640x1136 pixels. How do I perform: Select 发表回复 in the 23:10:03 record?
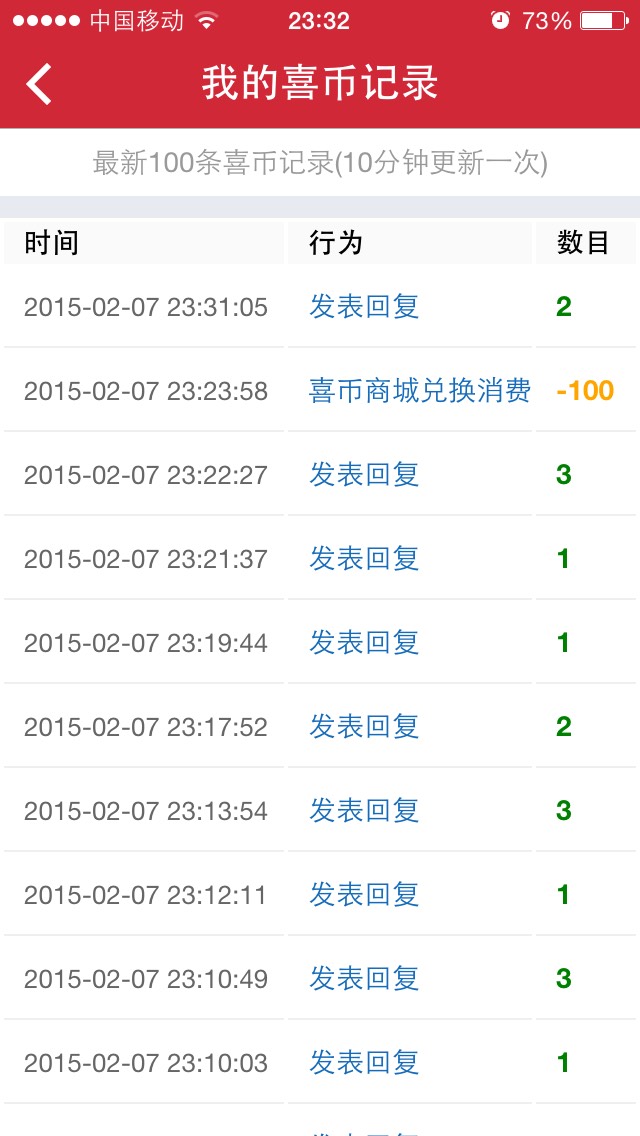click(364, 1063)
